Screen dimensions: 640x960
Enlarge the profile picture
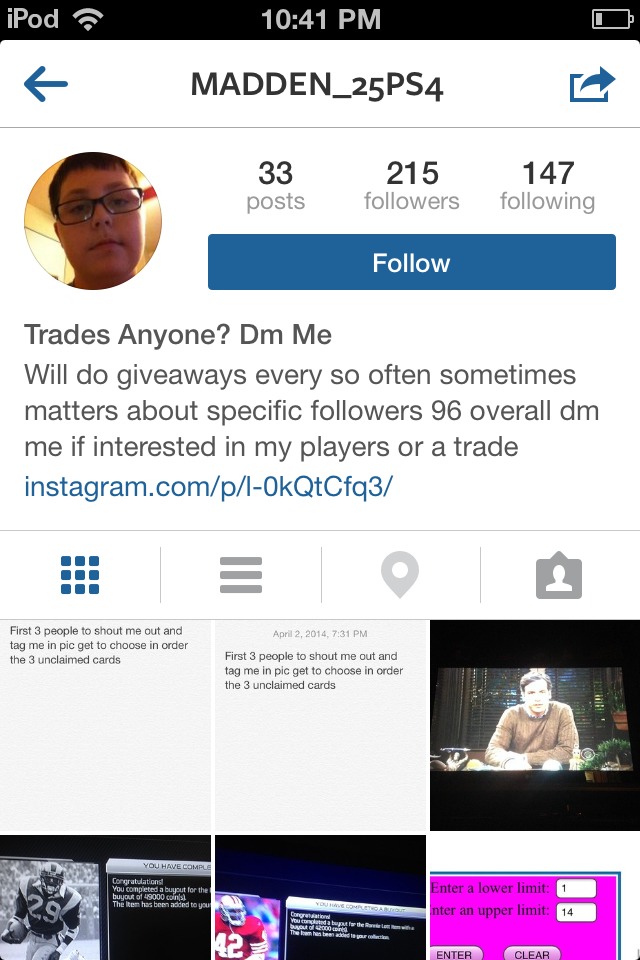pos(93,221)
